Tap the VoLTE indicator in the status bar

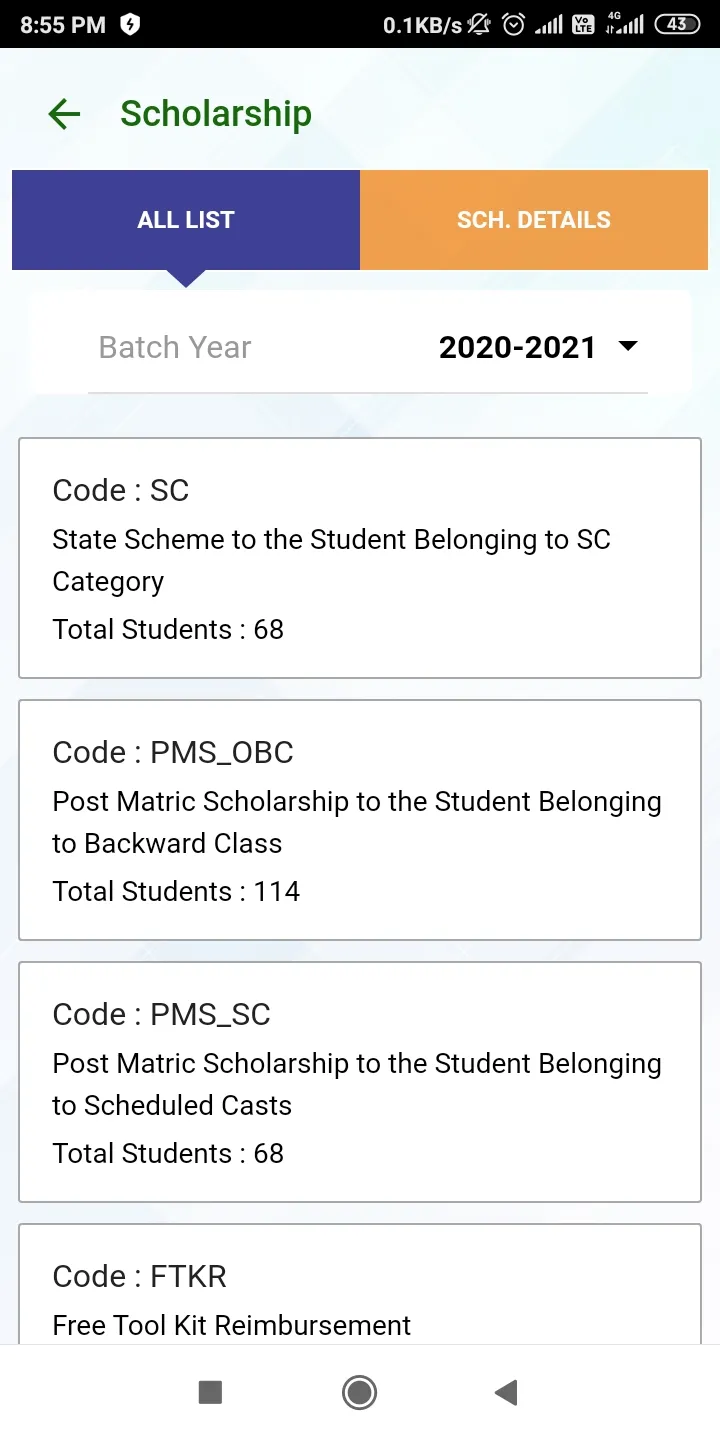pyautogui.click(x=583, y=25)
